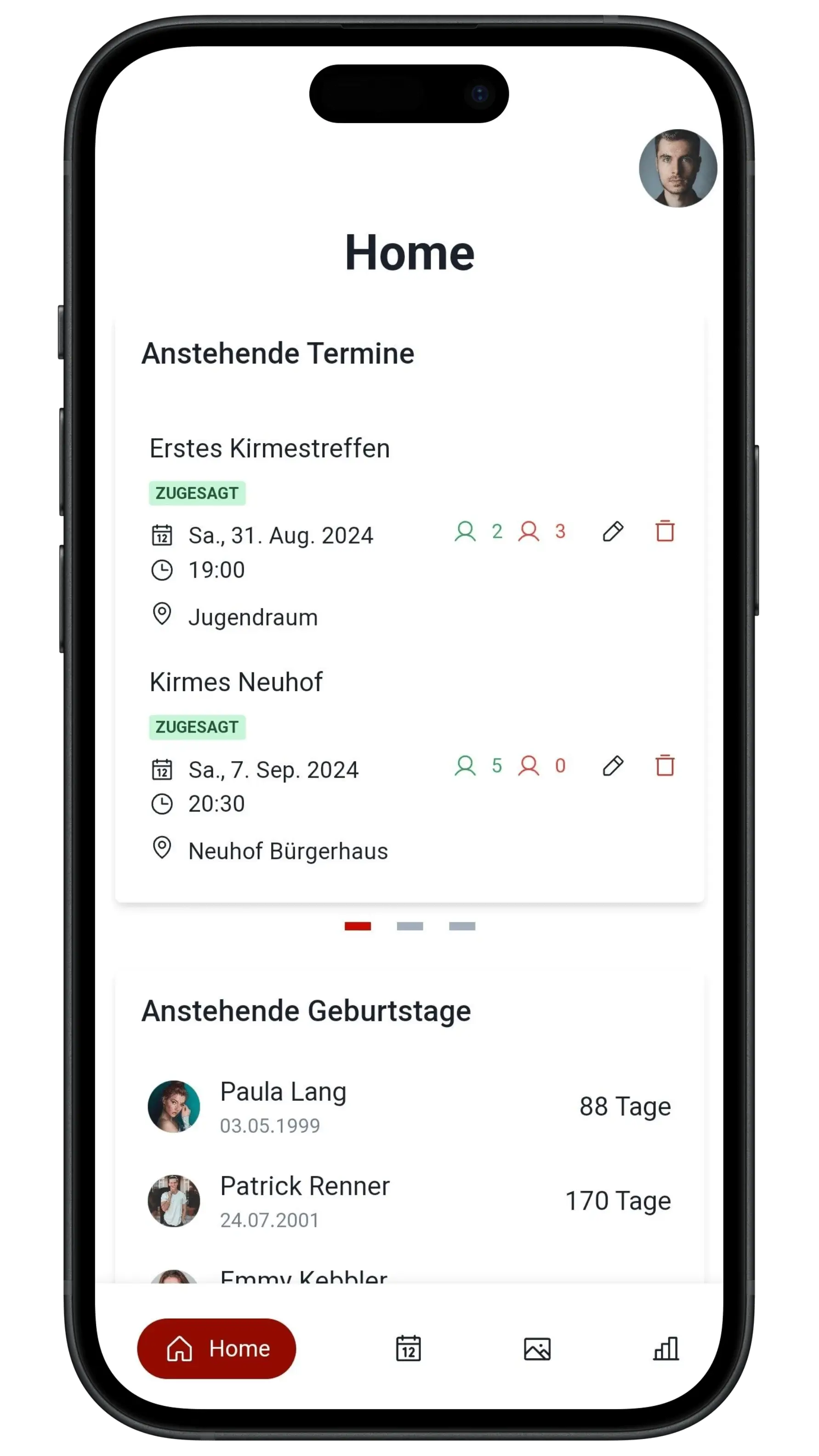Show accepted attendees for Kirmes Neuhof
This screenshot has height=1456, width=819.
[478, 766]
